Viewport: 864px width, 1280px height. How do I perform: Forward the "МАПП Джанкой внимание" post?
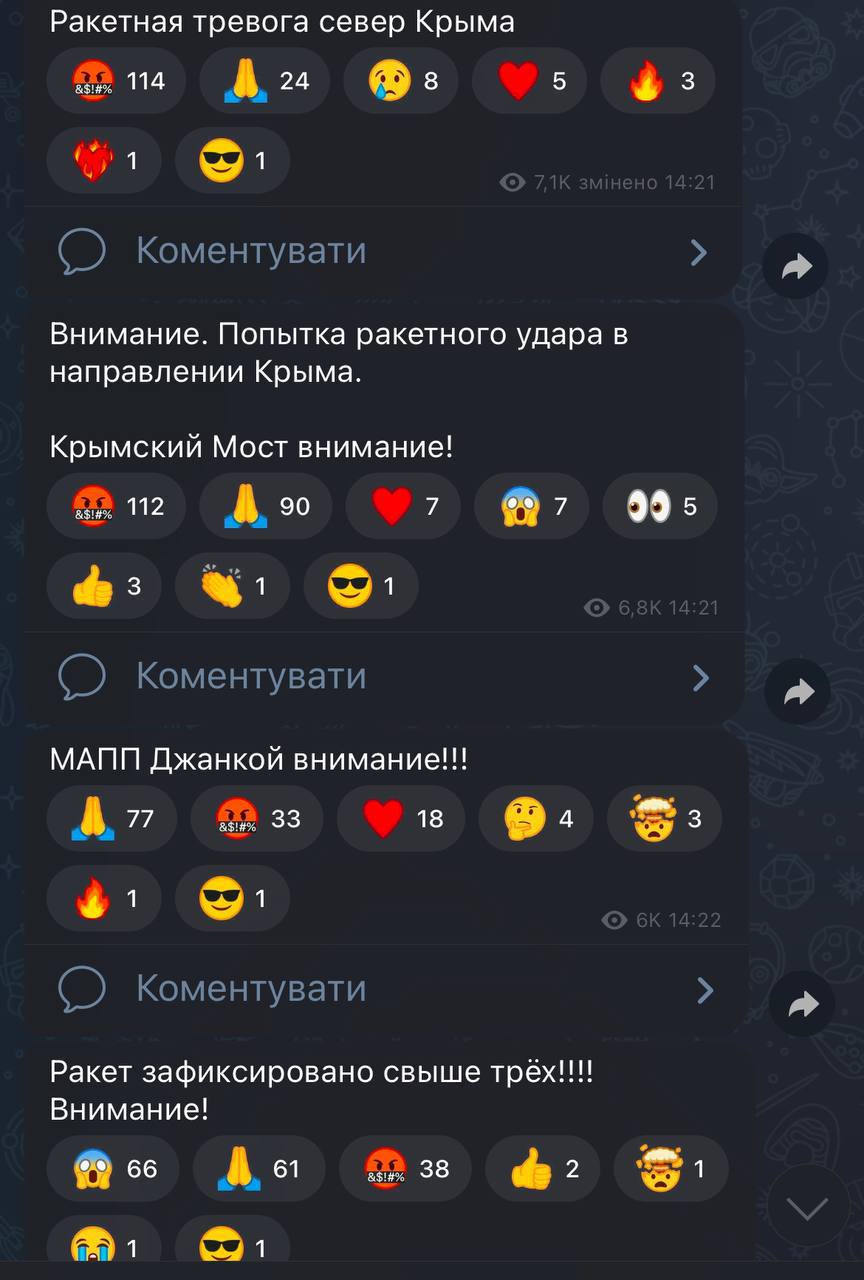click(803, 1004)
